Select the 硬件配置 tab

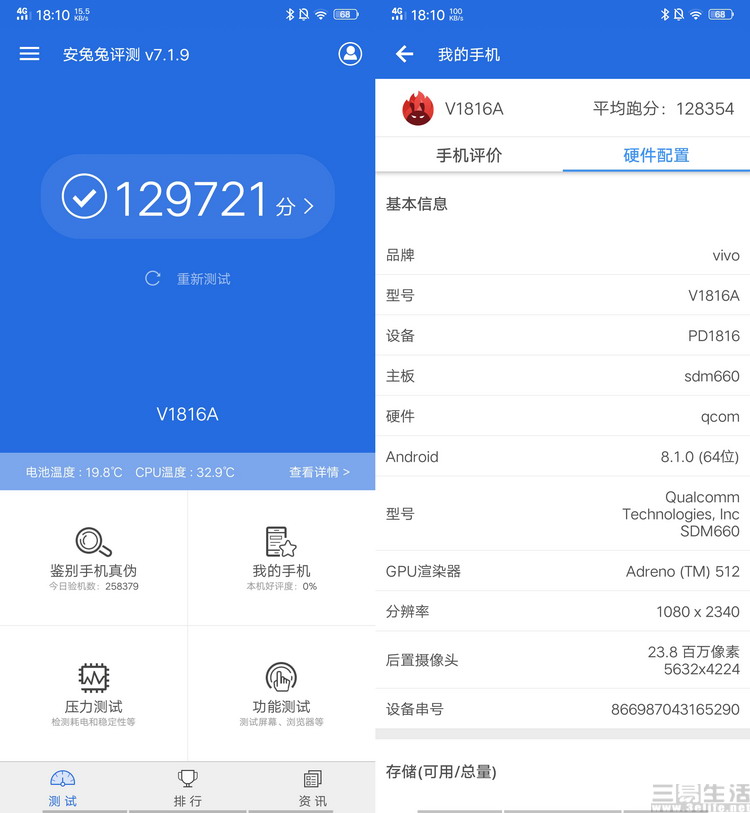(656, 155)
